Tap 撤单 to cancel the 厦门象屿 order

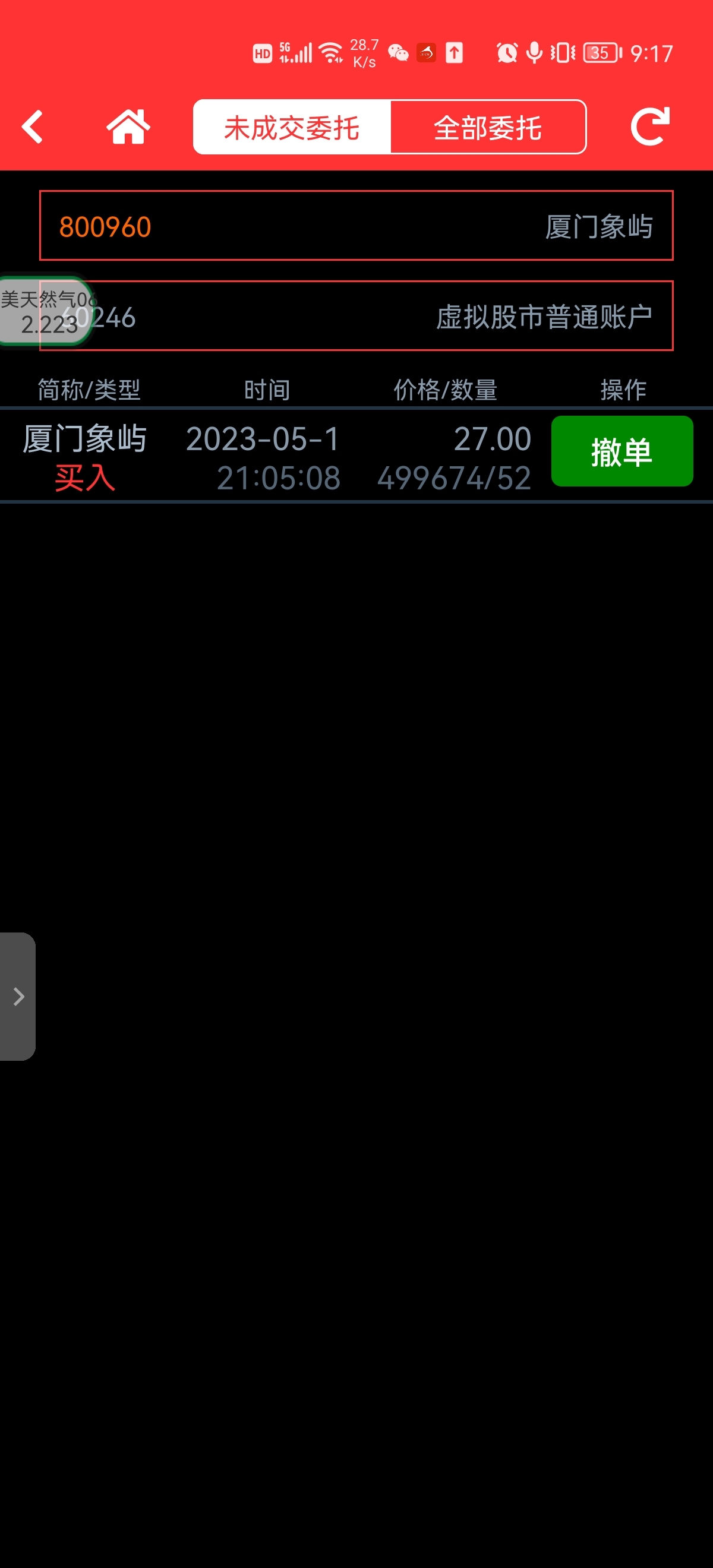(621, 451)
